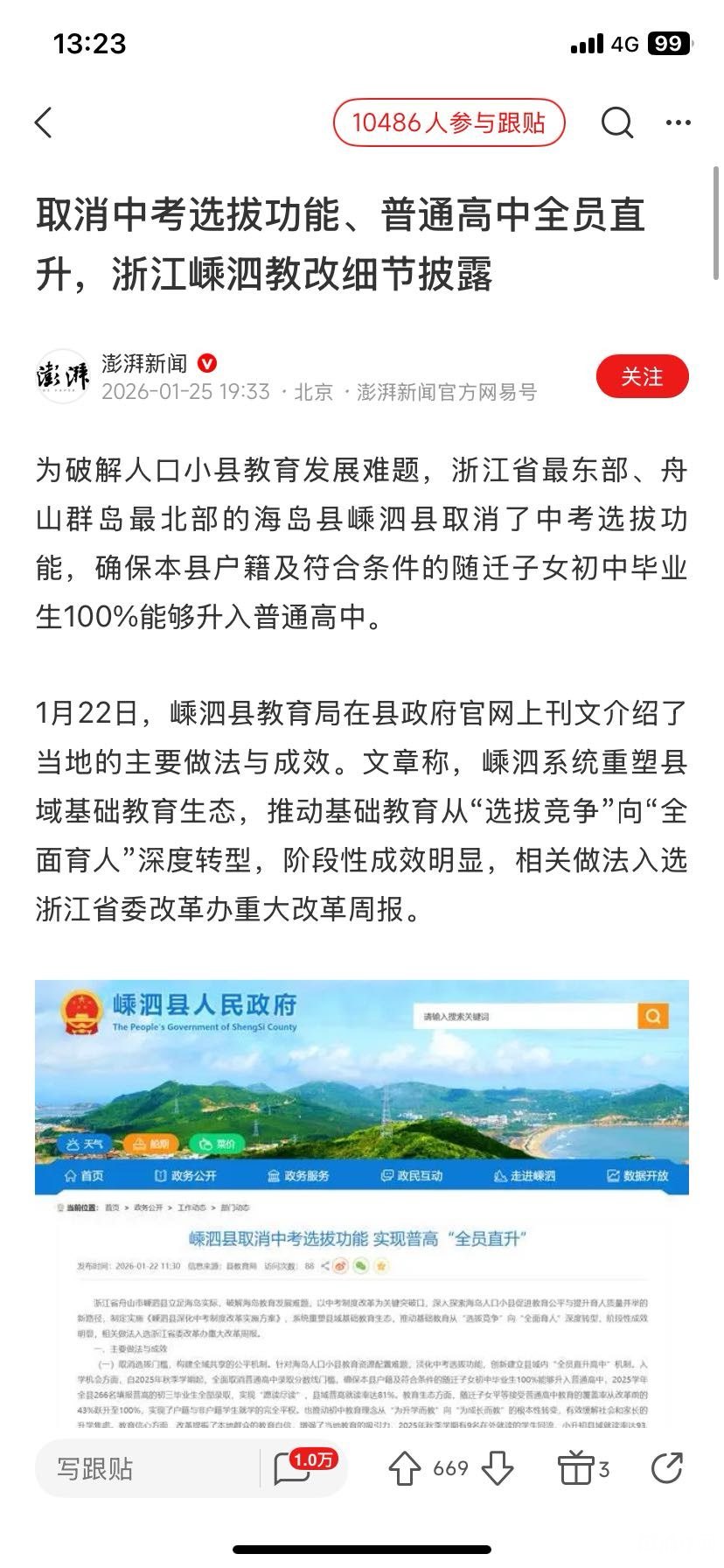This screenshot has height=1568, width=724.
Task: Go back using the top-left arrow
Action: [44, 122]
